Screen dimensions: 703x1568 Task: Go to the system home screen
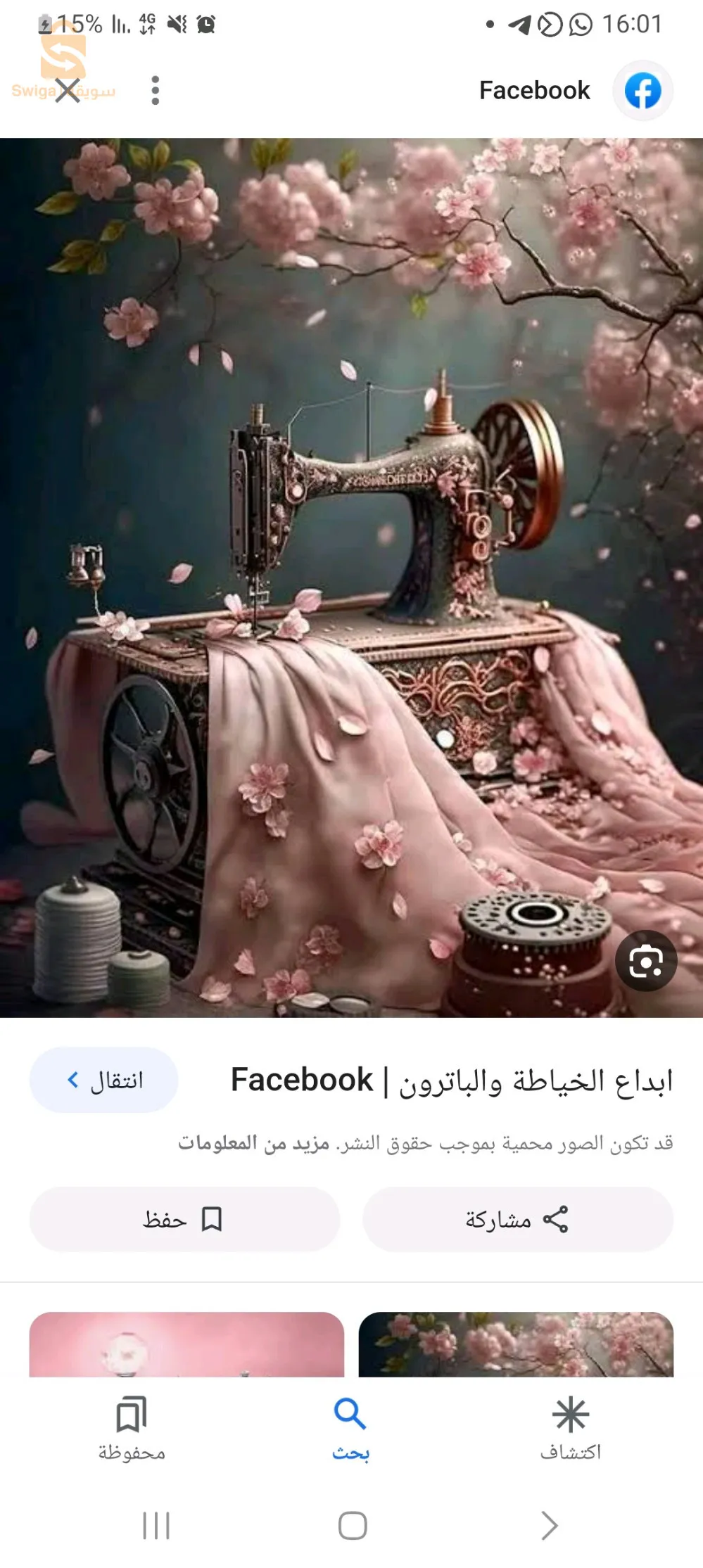352,1526
